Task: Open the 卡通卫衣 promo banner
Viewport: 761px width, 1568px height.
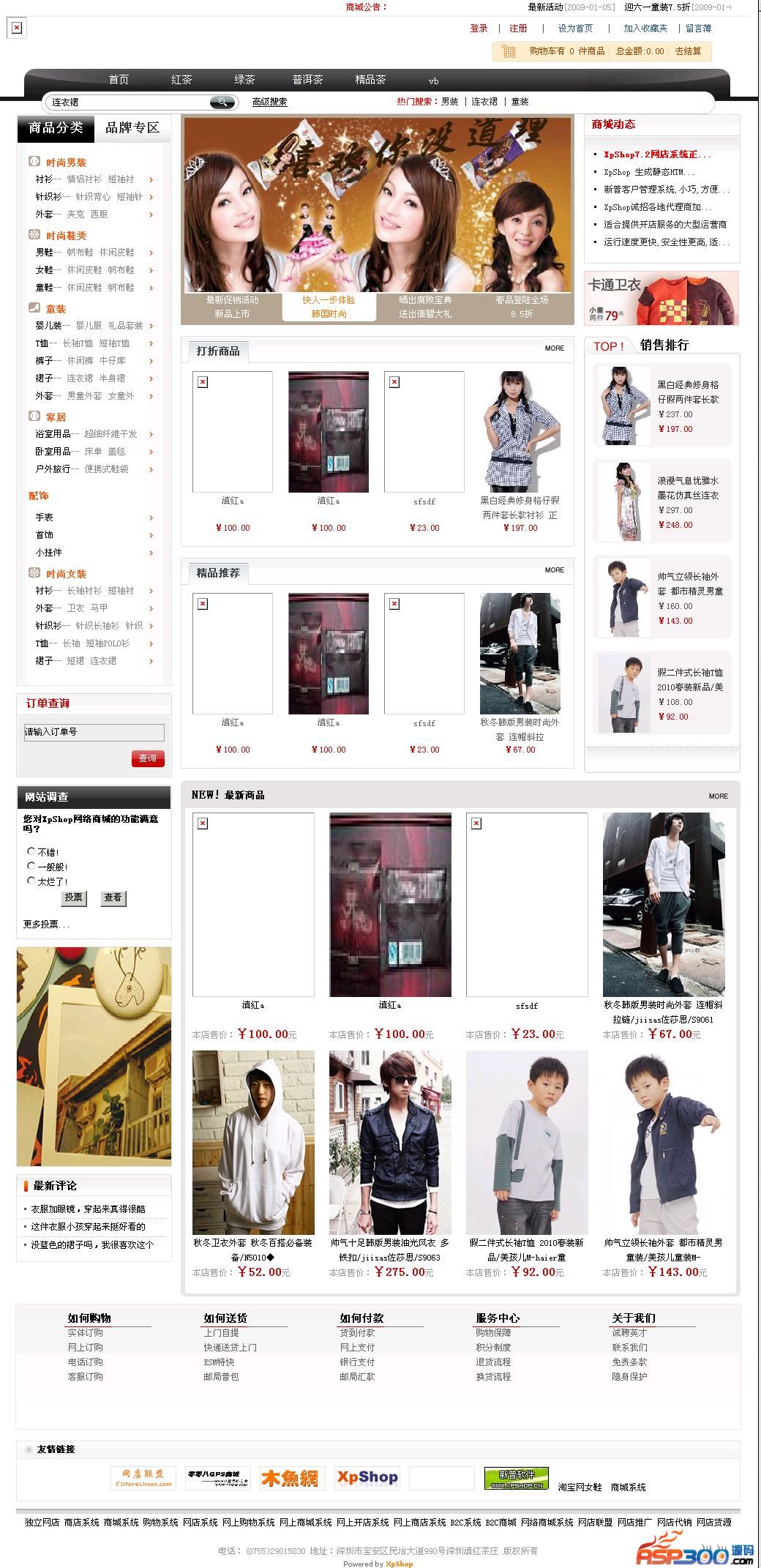Action: (661, 298)
